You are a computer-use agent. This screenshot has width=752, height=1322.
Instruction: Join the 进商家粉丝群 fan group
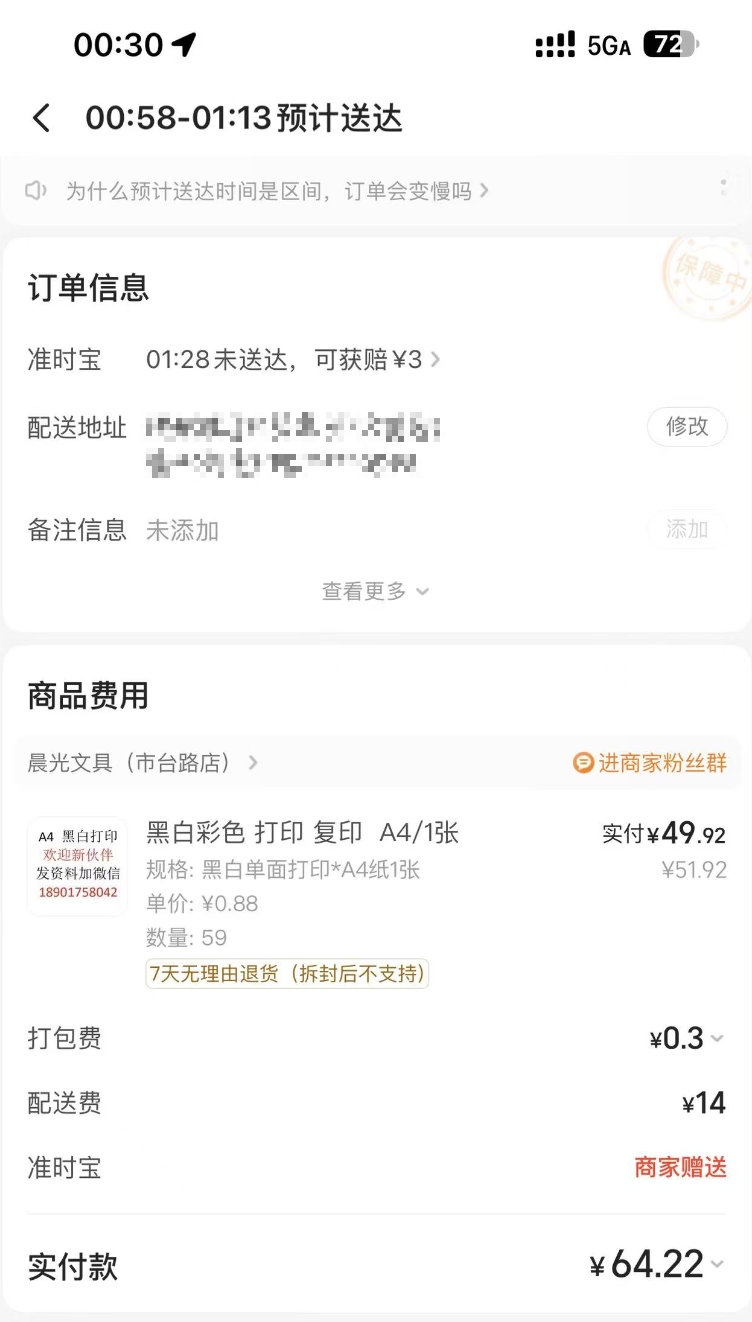click(650, 763)
